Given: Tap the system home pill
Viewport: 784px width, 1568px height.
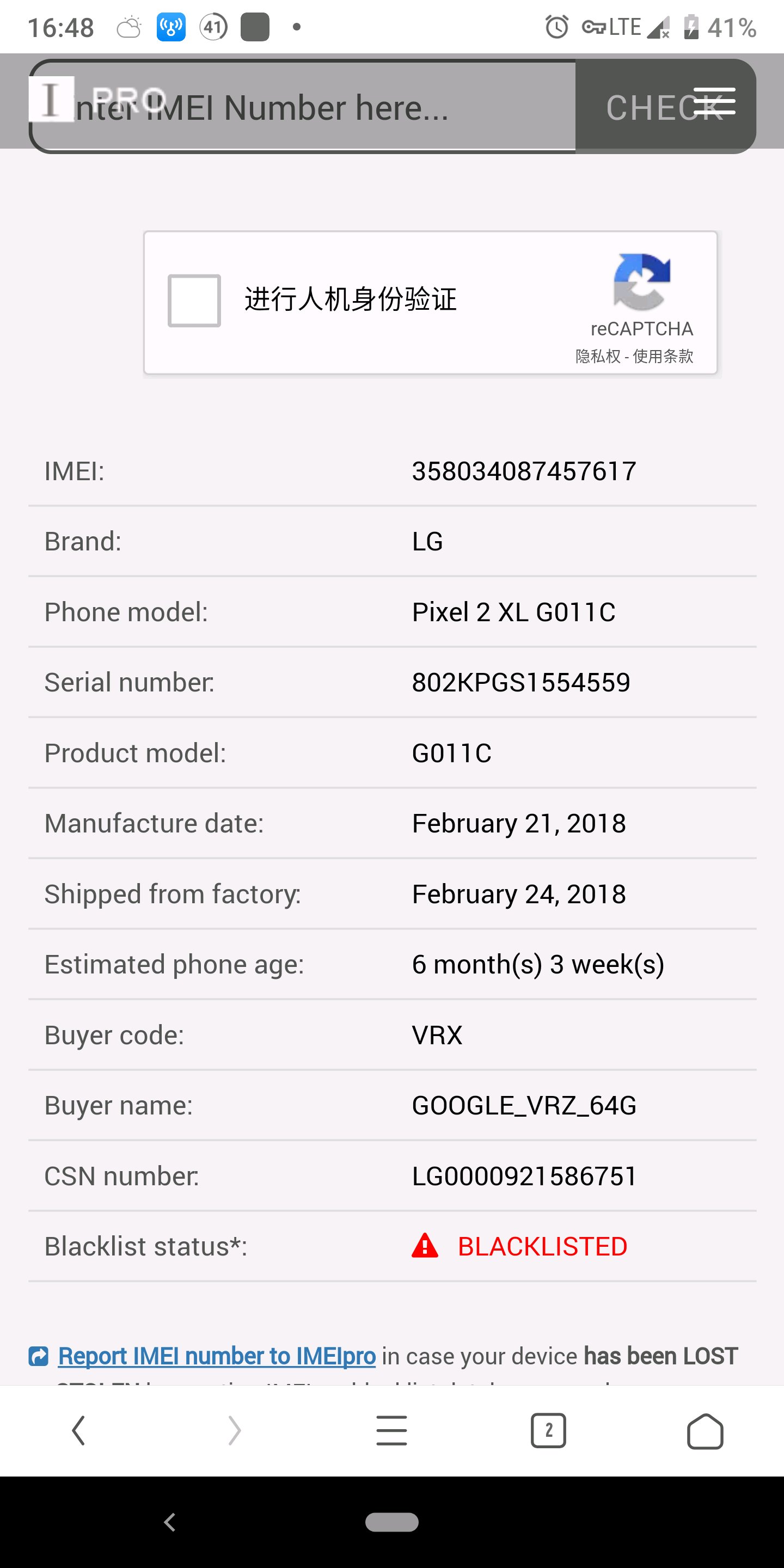Looking at the screenshot, I should click(392, 1522).
